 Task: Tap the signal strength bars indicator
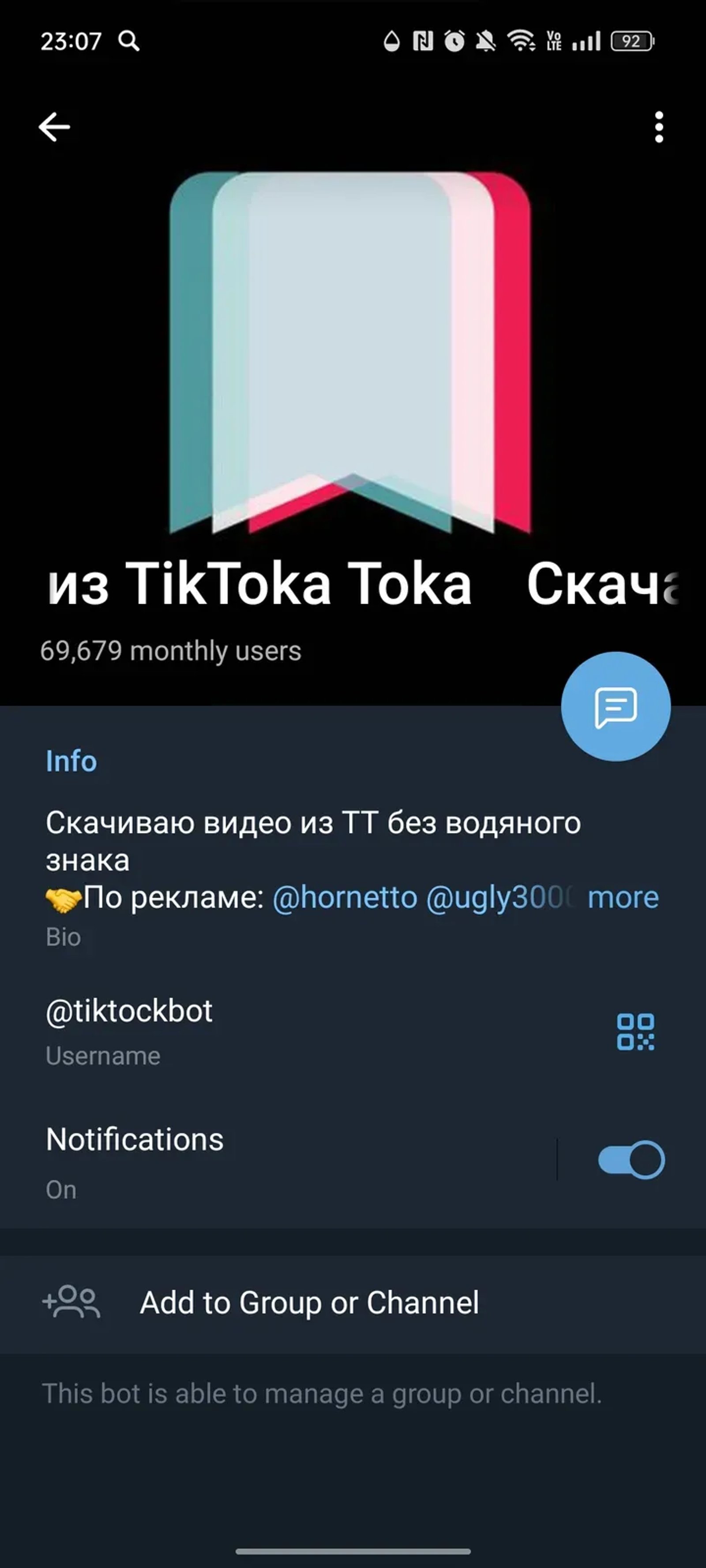click(586, 41)
